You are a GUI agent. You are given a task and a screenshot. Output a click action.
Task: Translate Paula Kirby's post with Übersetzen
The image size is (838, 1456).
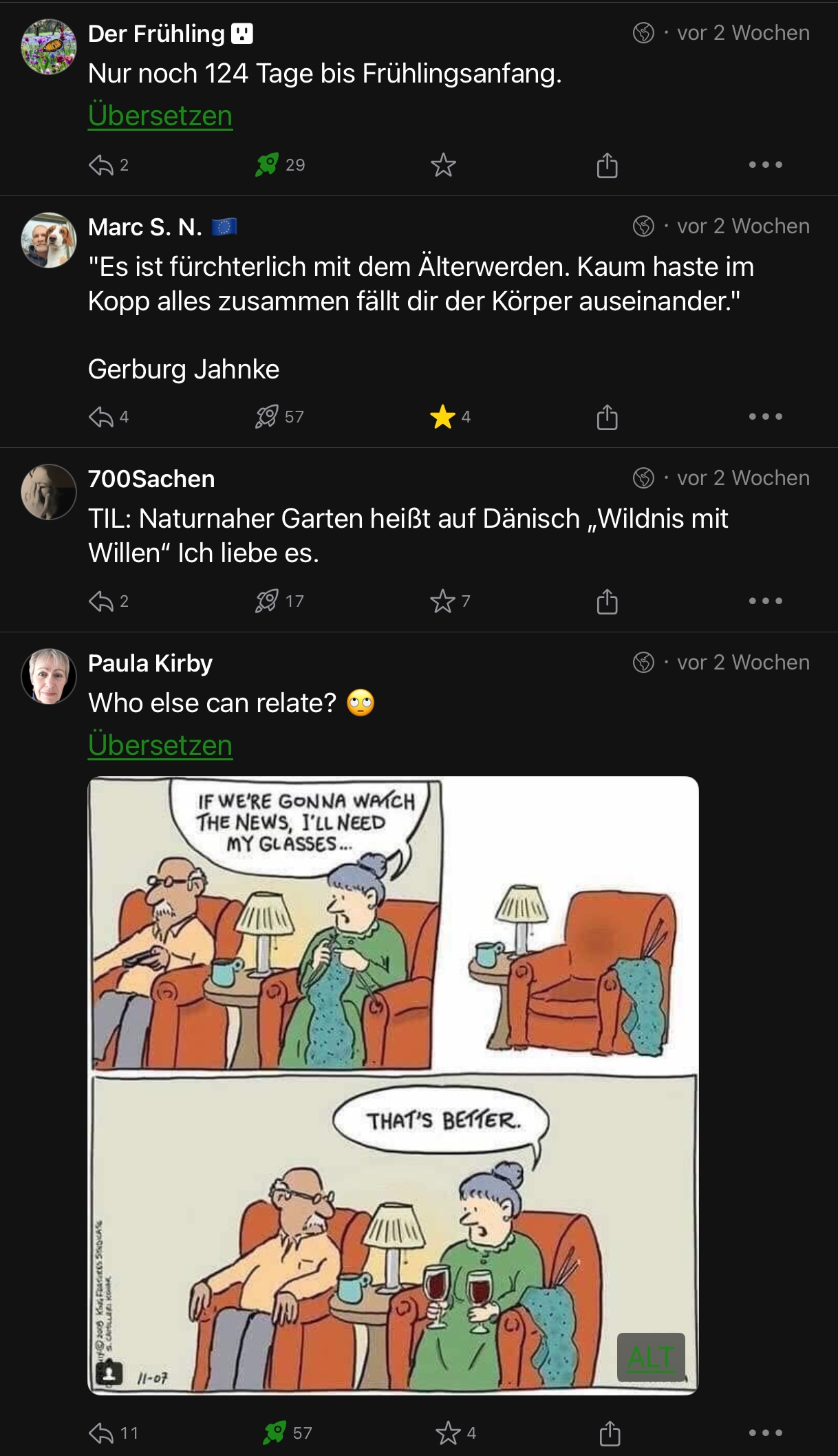tap(160, 745)
